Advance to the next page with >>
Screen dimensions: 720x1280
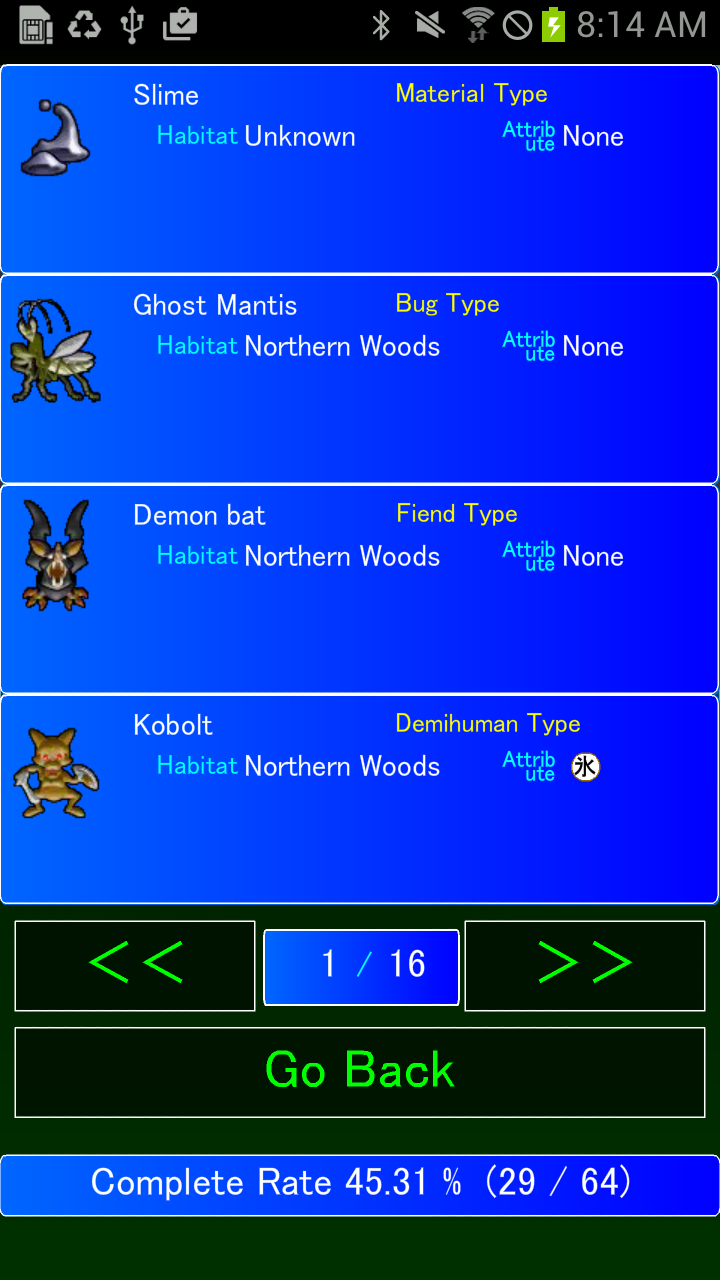[585, 965]
